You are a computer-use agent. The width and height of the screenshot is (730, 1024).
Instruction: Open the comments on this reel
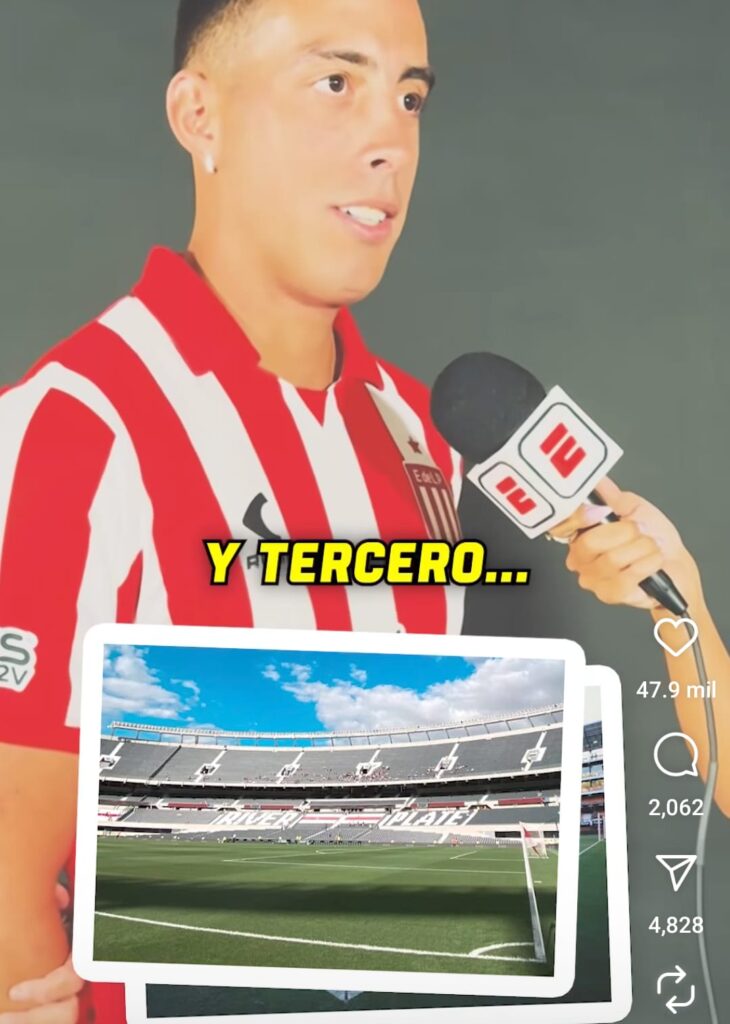click(x=675, y=755)
